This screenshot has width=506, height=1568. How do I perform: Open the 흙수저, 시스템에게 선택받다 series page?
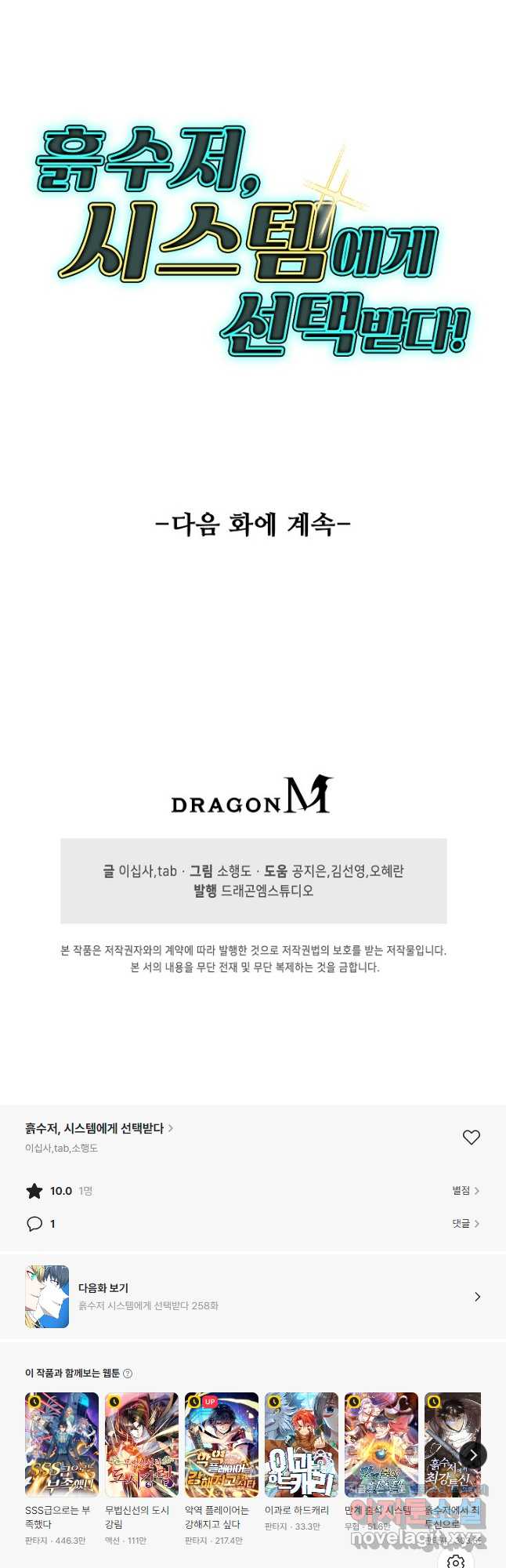99,1128
